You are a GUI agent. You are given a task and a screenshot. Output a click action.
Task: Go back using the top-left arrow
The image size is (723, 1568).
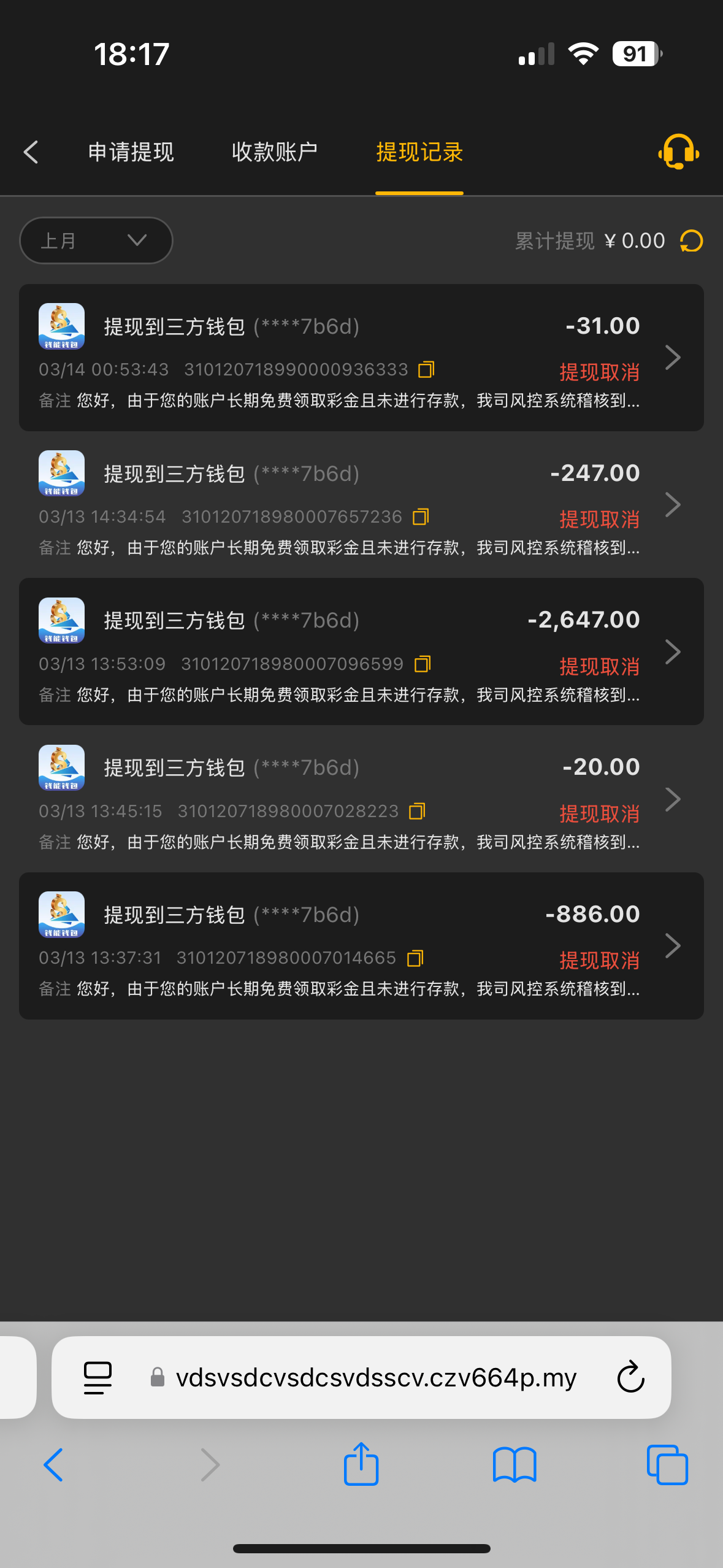pyautogui.click(x=31, y=152)
